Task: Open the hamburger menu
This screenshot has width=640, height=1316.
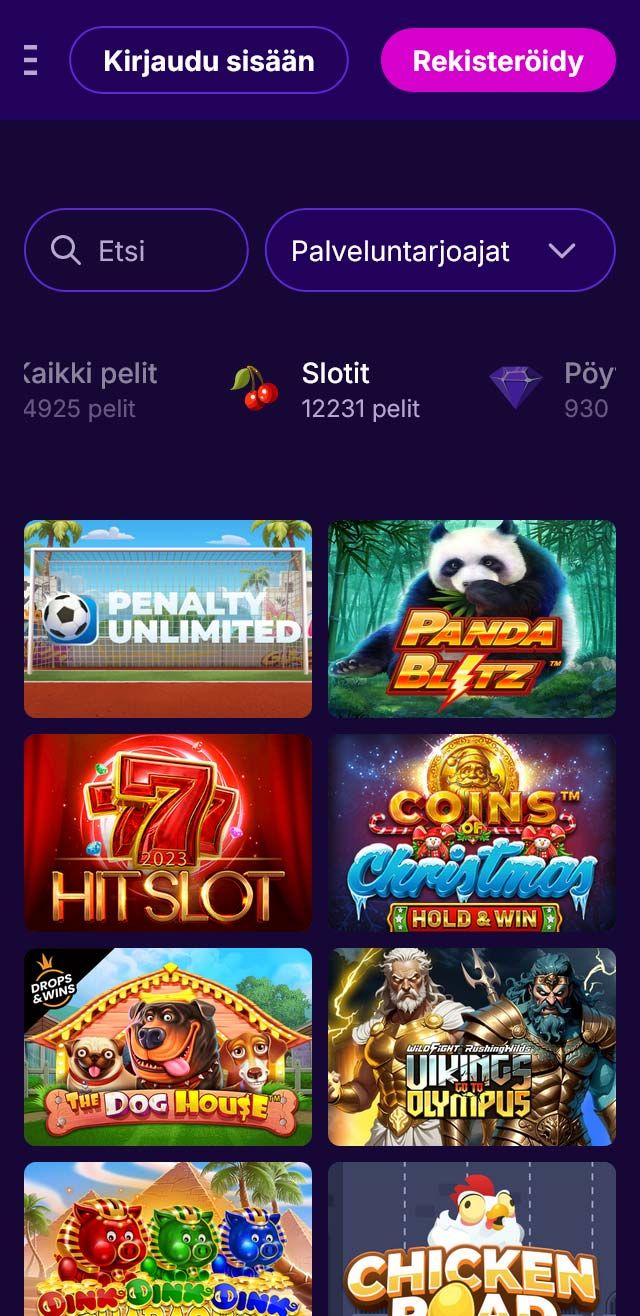Action: (x=30, y=60)
